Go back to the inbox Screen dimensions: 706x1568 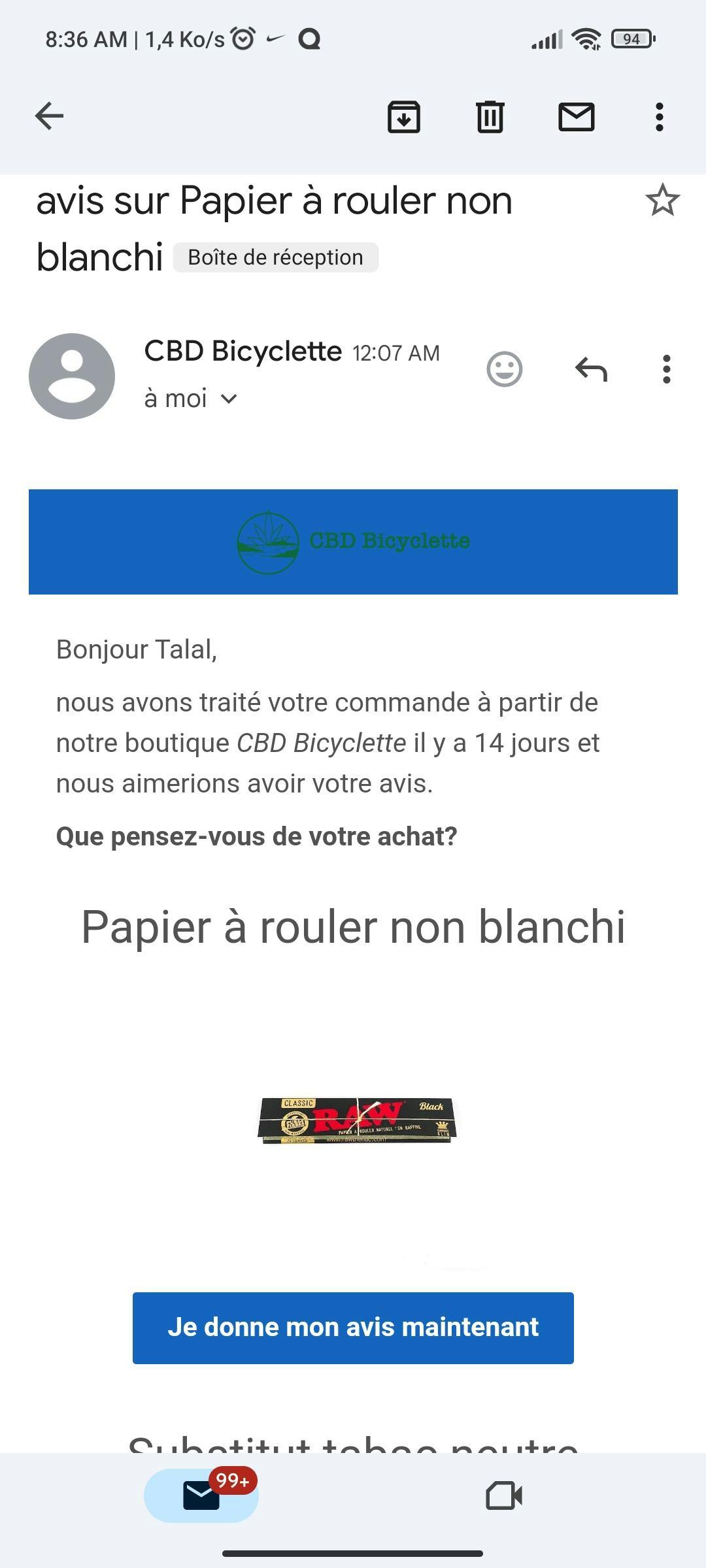pyautogui.click(x=49, y=117)
